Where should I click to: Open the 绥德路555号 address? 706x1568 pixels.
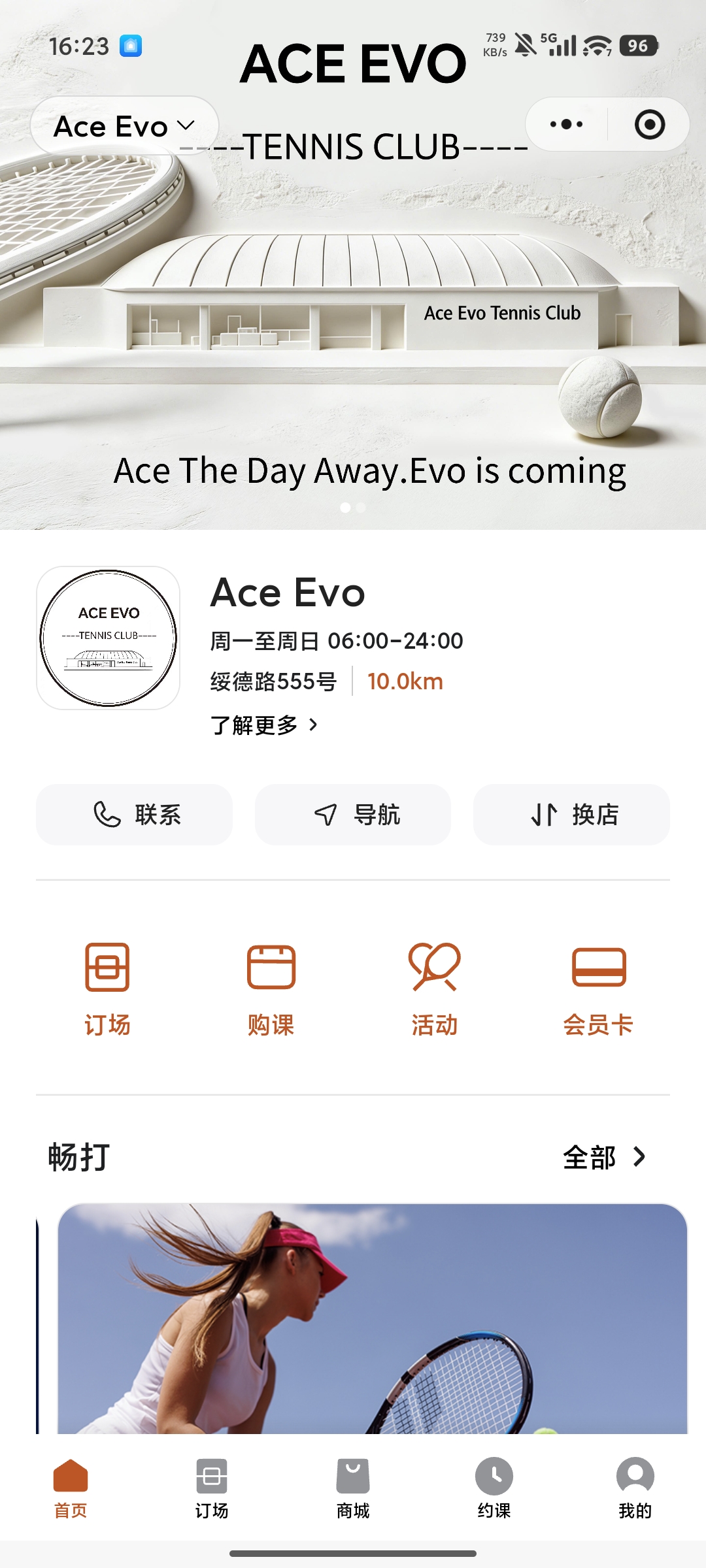pyautogui.click(x=272, y=681)
